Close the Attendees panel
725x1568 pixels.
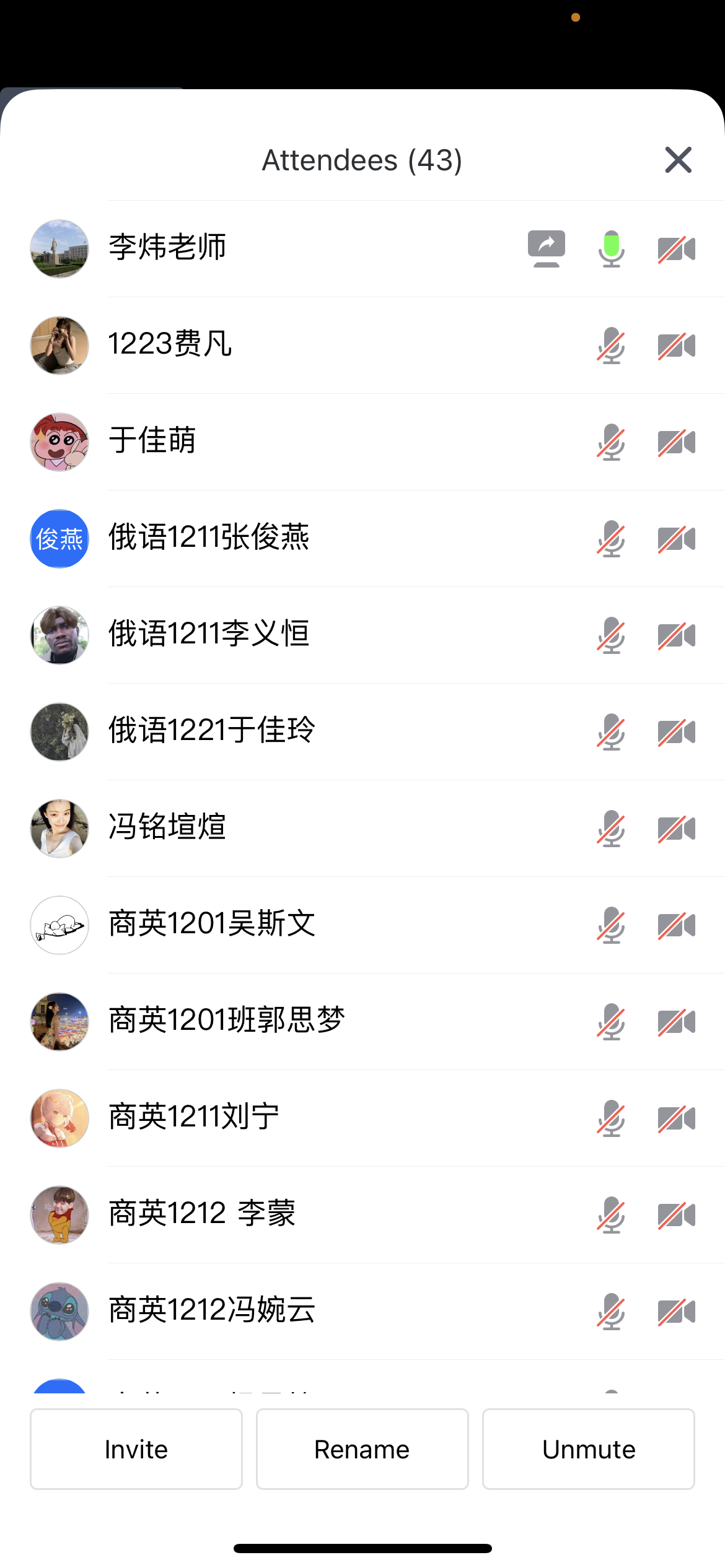pos(678,160)
